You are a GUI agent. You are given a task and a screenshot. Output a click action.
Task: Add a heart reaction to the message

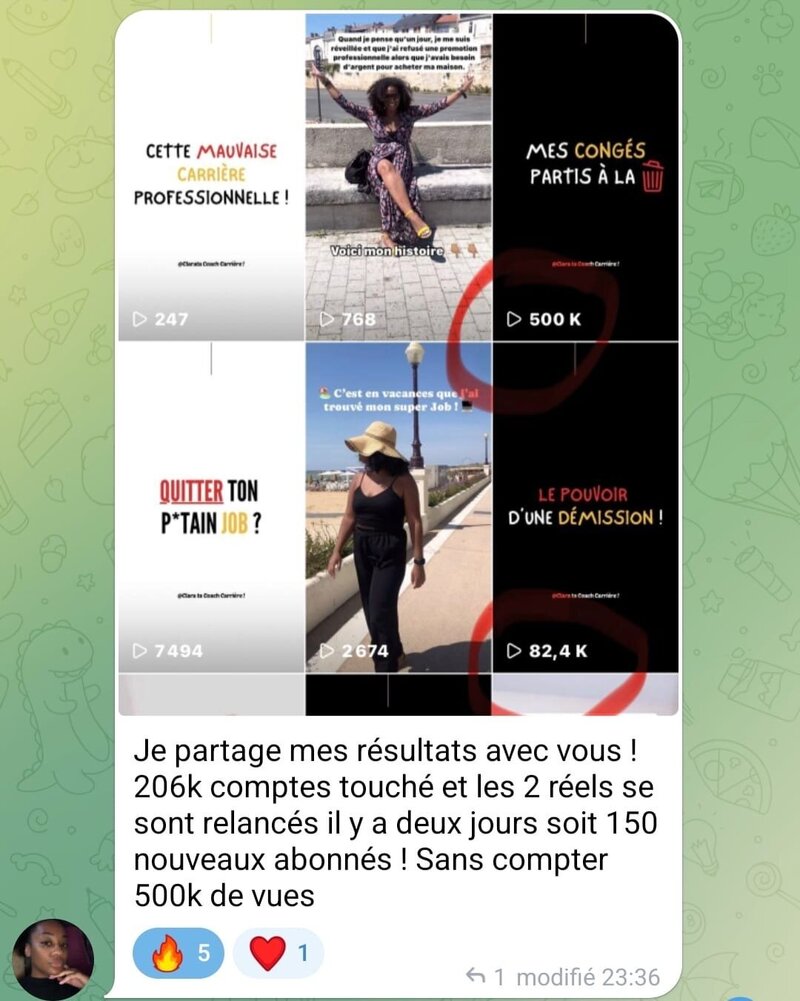[x=278, y=953]
